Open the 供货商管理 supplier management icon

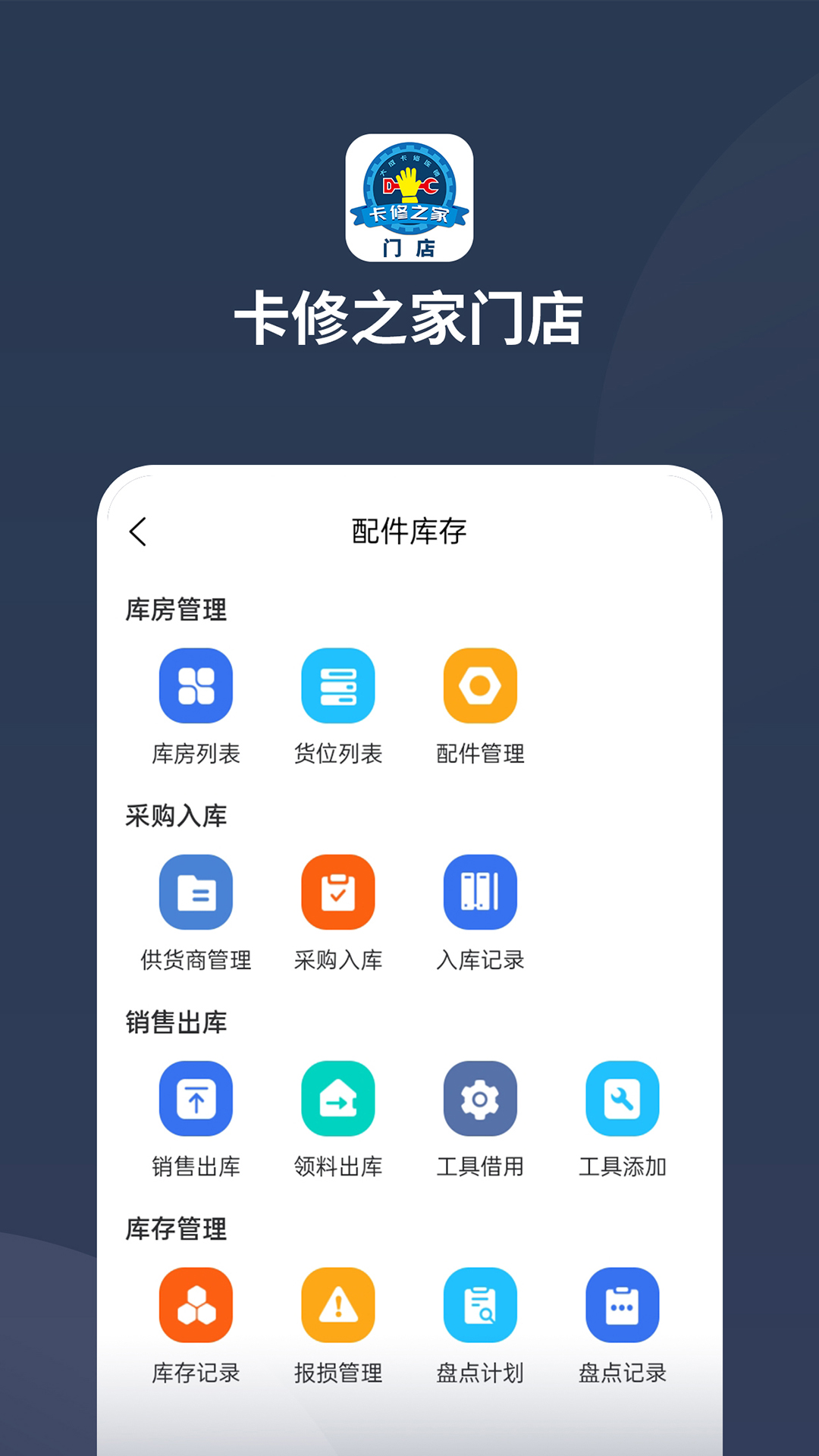click(x=196, y=893)
